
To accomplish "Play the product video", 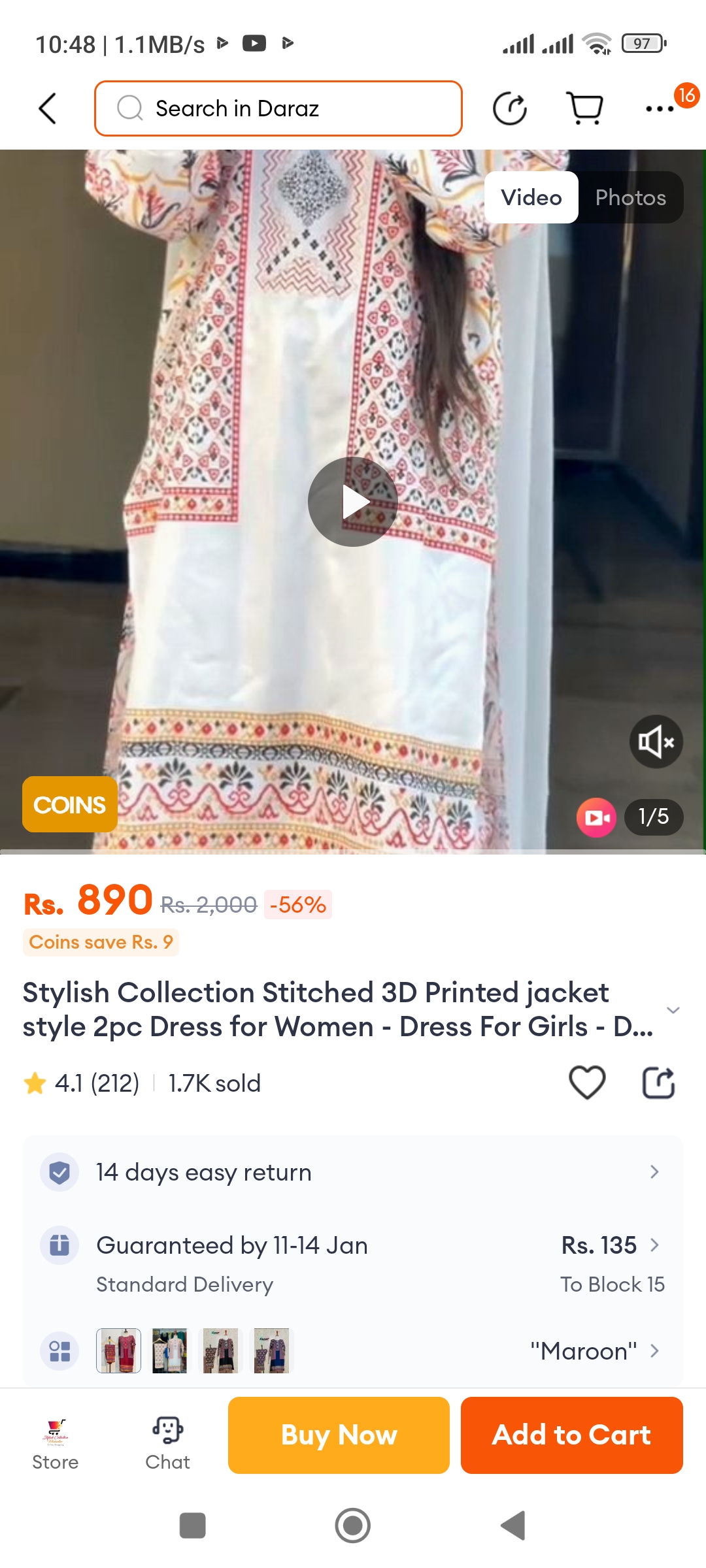I will coord(353,502).
